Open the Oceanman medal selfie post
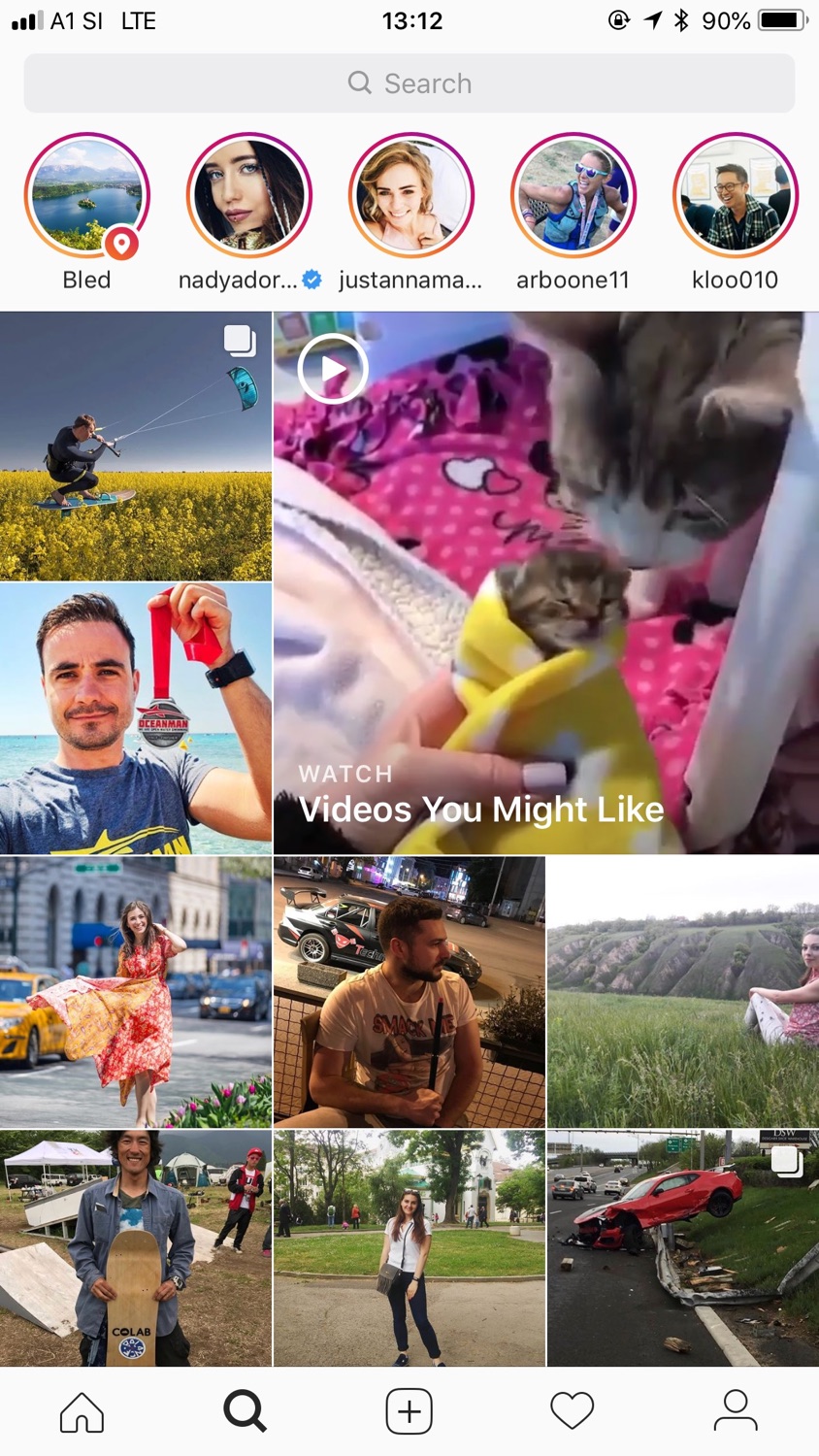Viewport: 819px width, 1456px height. [135, 718]
